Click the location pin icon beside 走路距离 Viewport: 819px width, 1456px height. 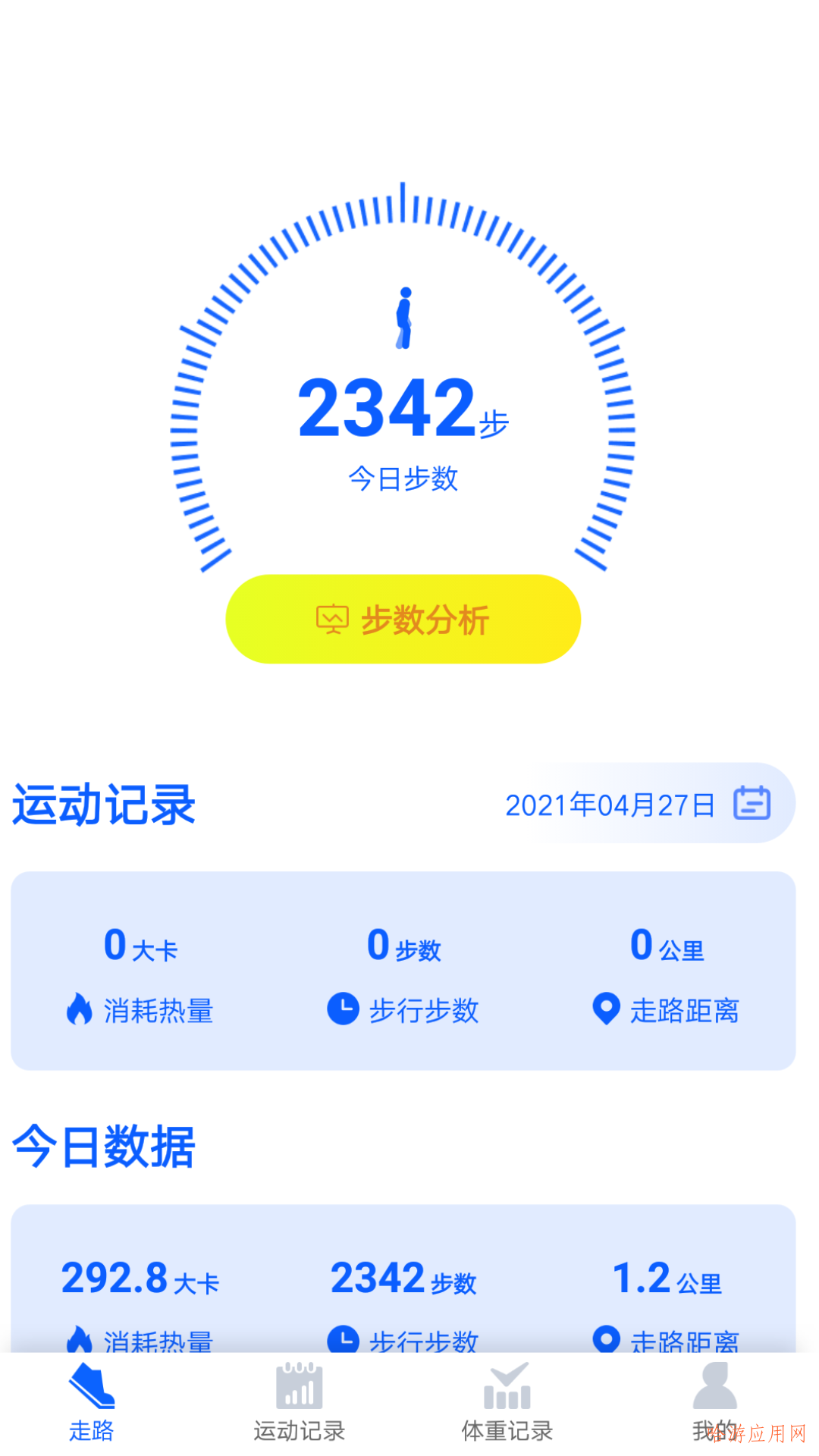point(607,1009)
